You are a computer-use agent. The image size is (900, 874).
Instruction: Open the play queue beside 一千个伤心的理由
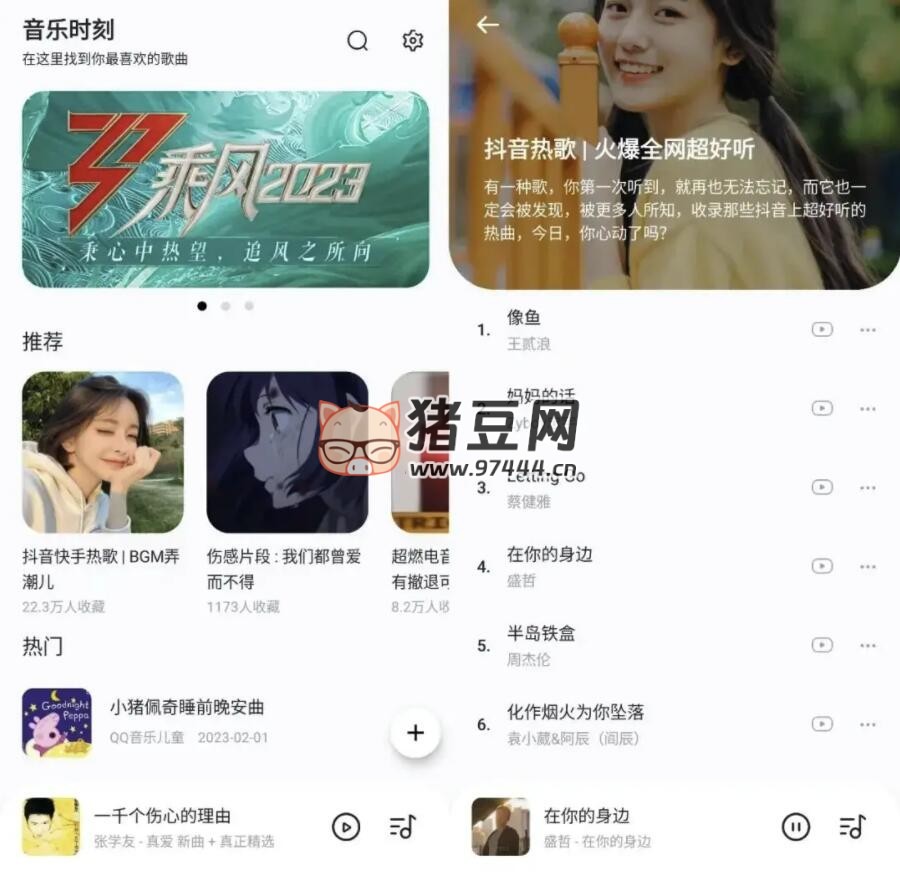403,827
